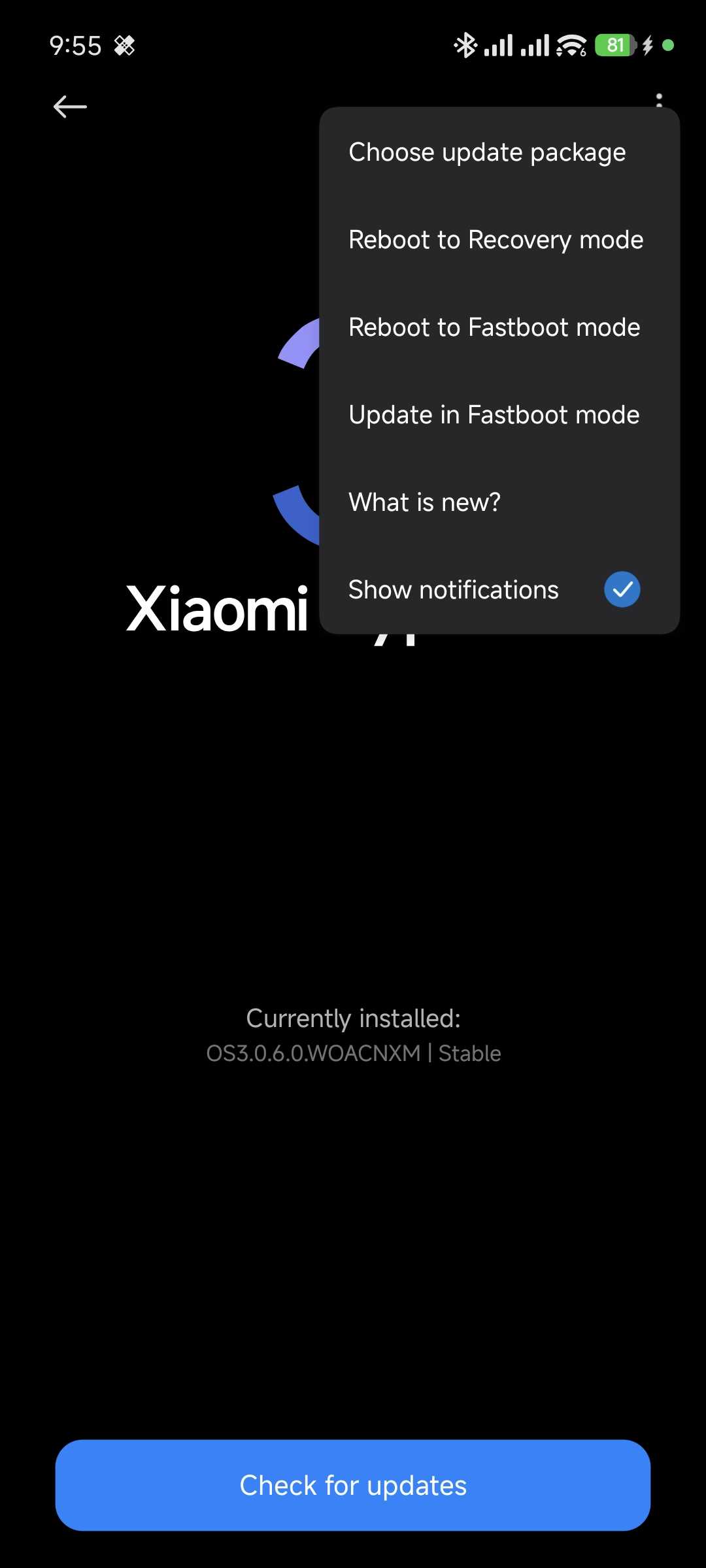Viewport: 706px width, 1568px height.
Task: Select Choose update package
Action: tap(499, 152)
